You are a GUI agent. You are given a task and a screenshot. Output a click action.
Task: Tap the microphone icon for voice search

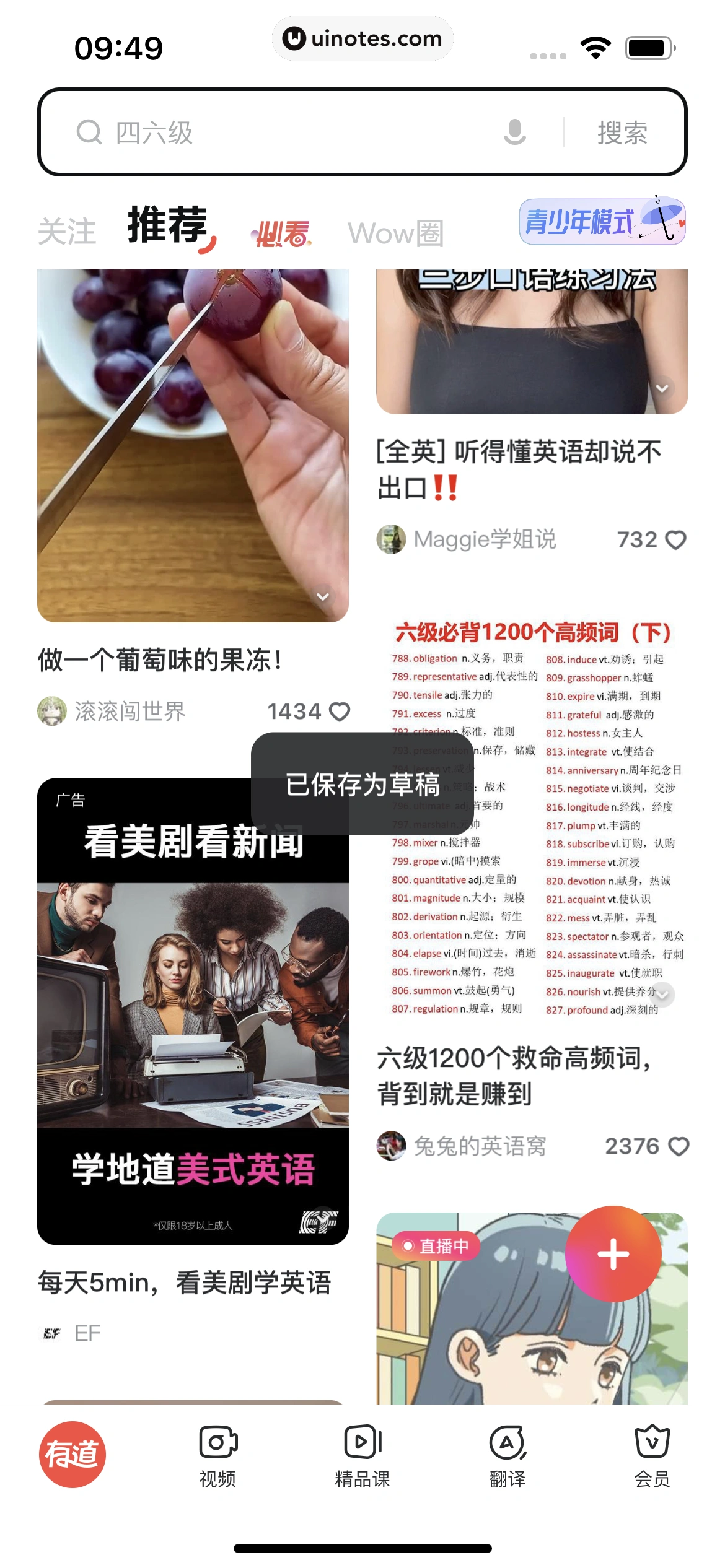(514, 133)
